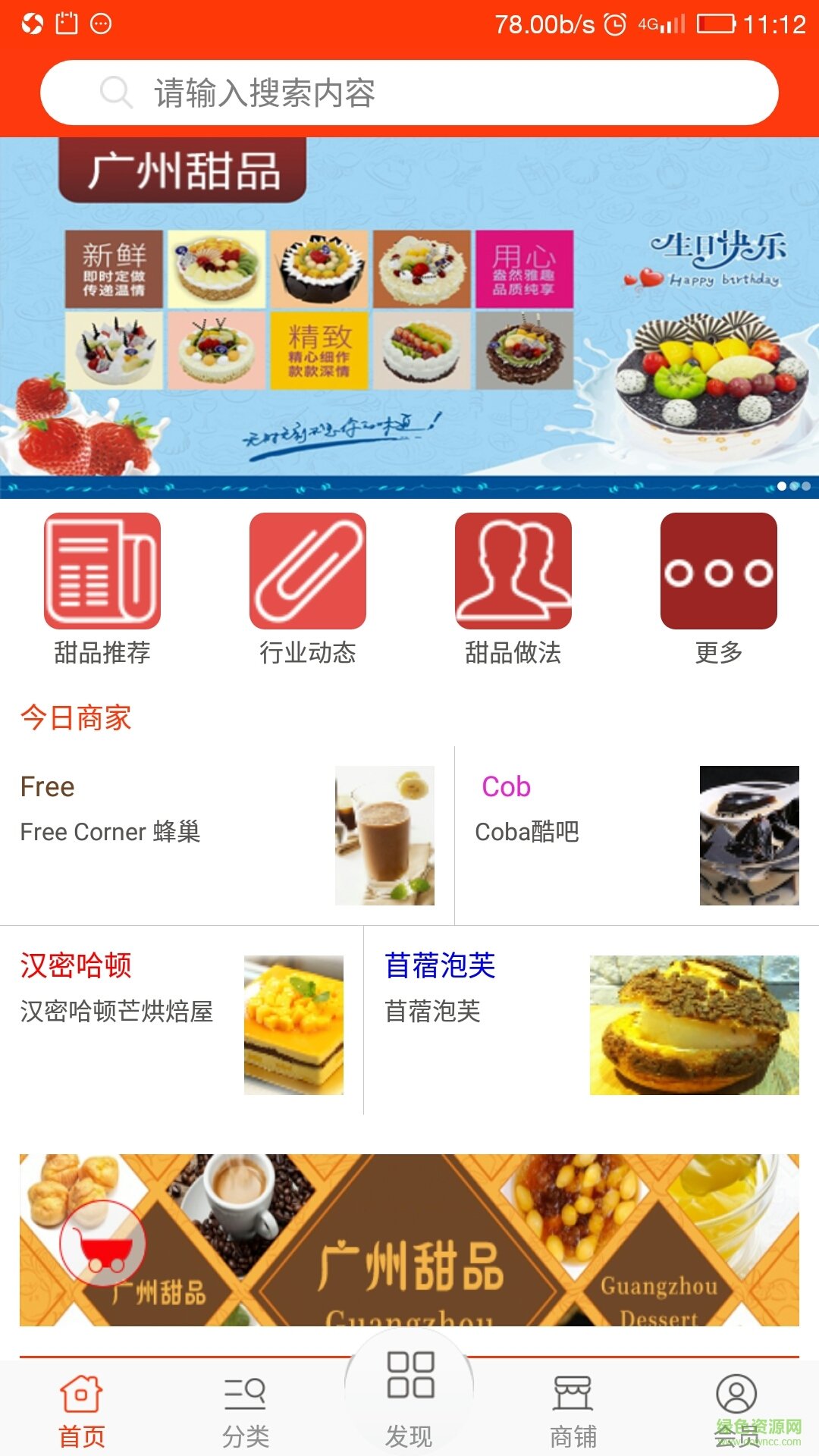This screenshot has width=819, height=1456.
Task: Open the 甜品做法 icon
Action: (x=513, y=570)
